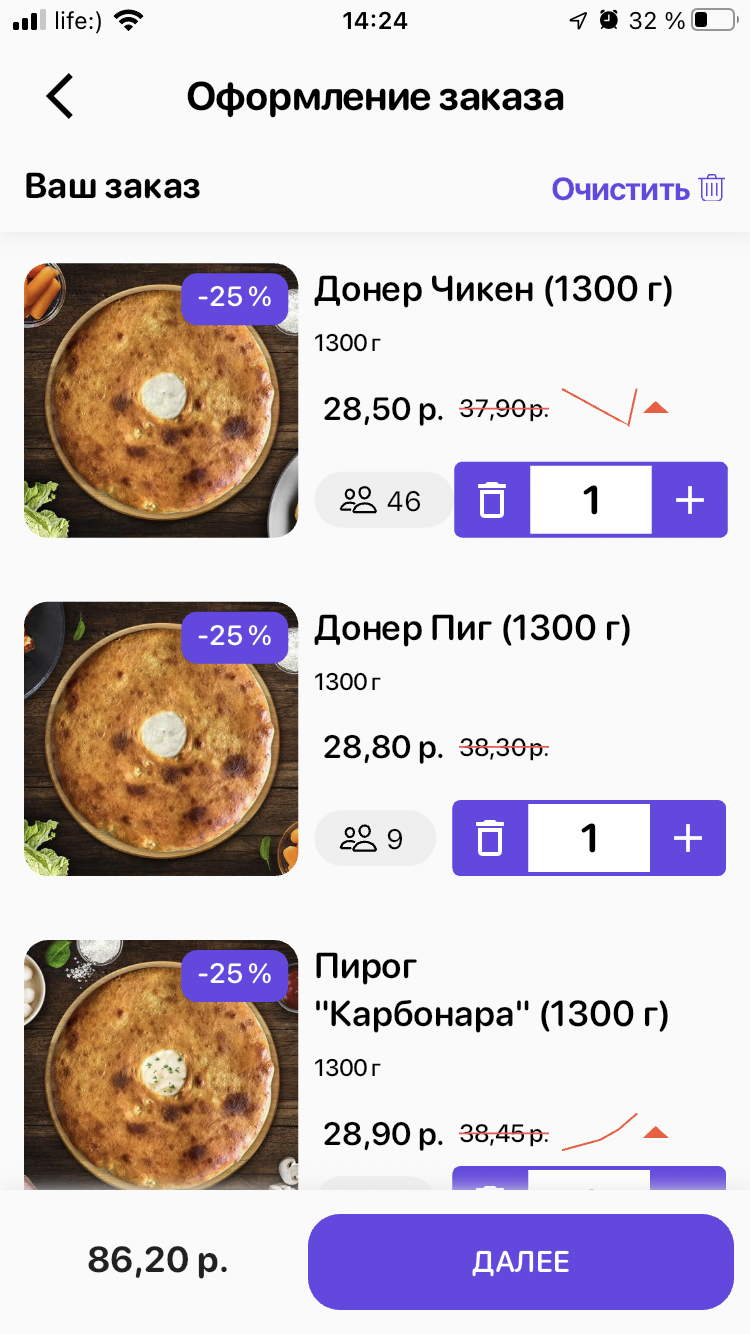Delete Донер Пиг using its trash button

[490, 838]
